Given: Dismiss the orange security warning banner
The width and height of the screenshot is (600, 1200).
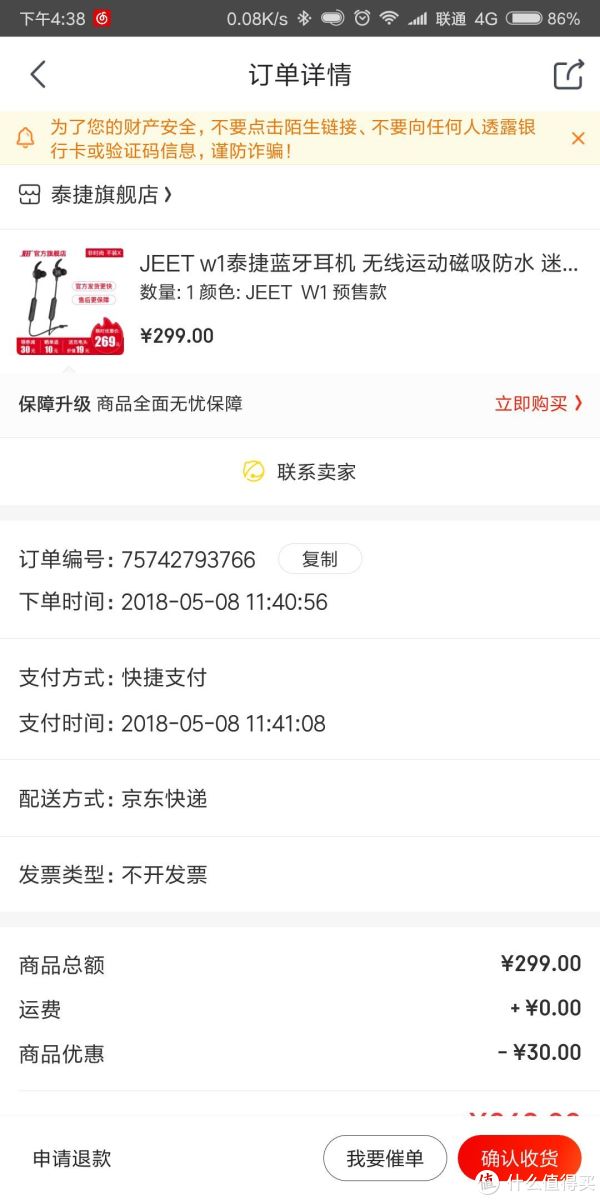Looking at the screenshot, I should point(578,138).
